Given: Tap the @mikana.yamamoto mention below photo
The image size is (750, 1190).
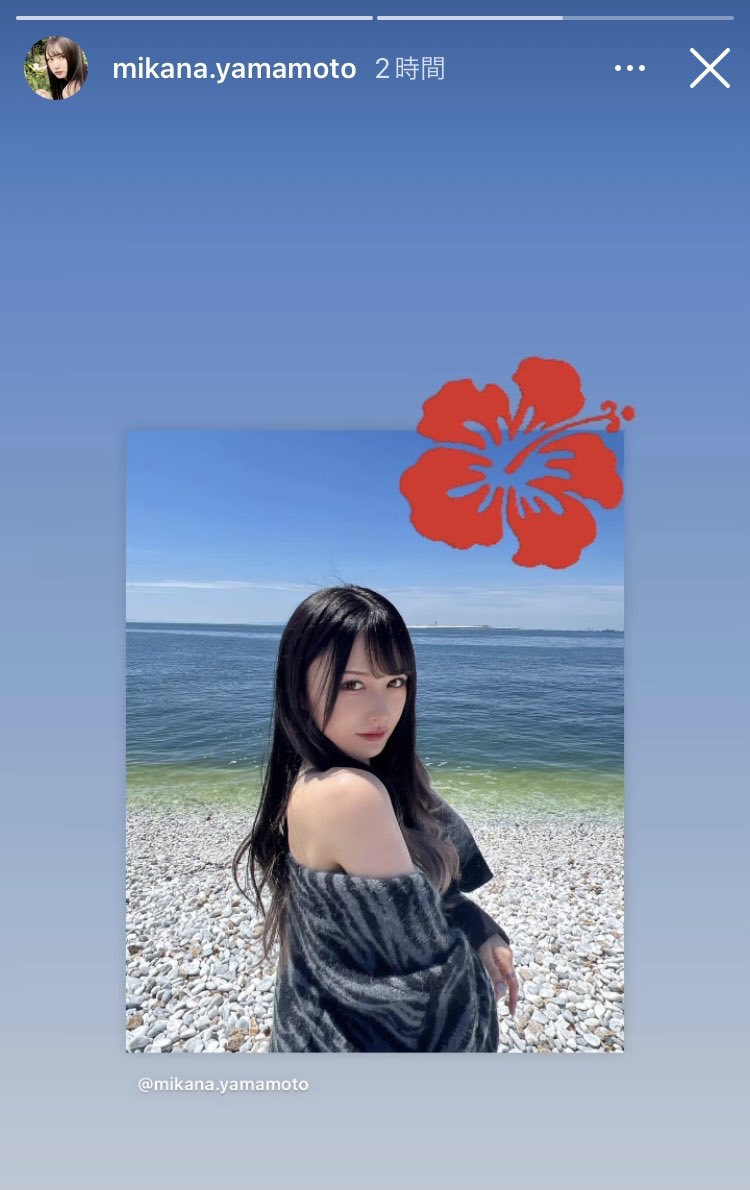Looking at the screenshot, I should click(x=223, y=1084).
